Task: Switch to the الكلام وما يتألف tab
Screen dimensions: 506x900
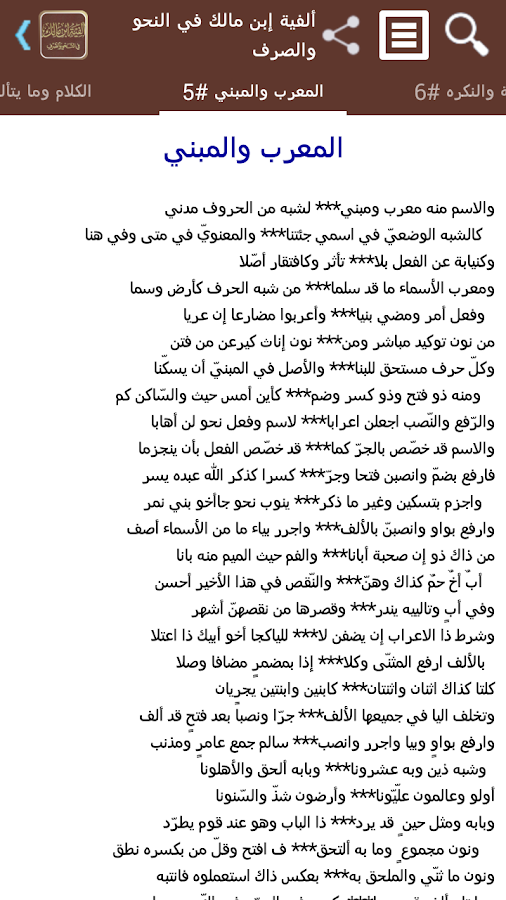Action: pyautogui.click(x=46, y=91)
